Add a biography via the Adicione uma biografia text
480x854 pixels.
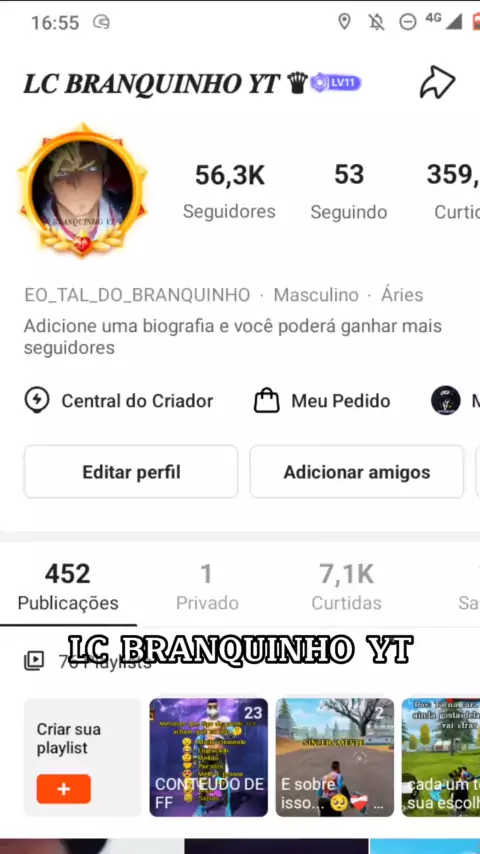tap(233, 337)
